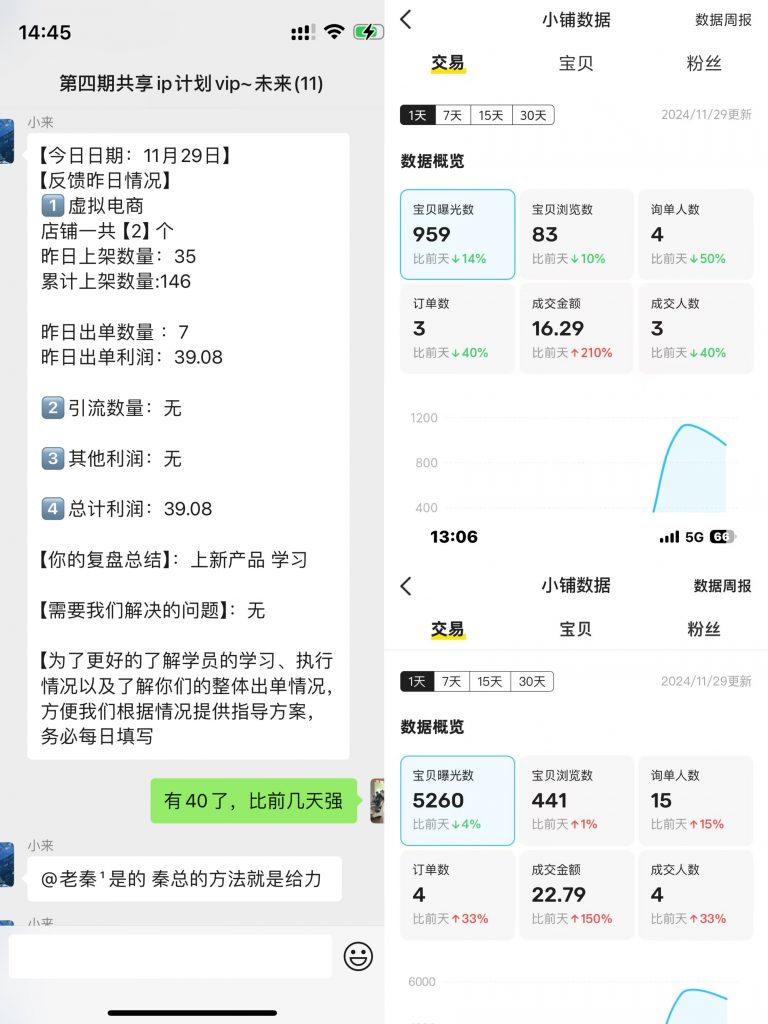The height and width of the screenshot is (1024, 768).
Task: Tap the 宝贝曝光数 959 data card
Action: pos(457,233)
